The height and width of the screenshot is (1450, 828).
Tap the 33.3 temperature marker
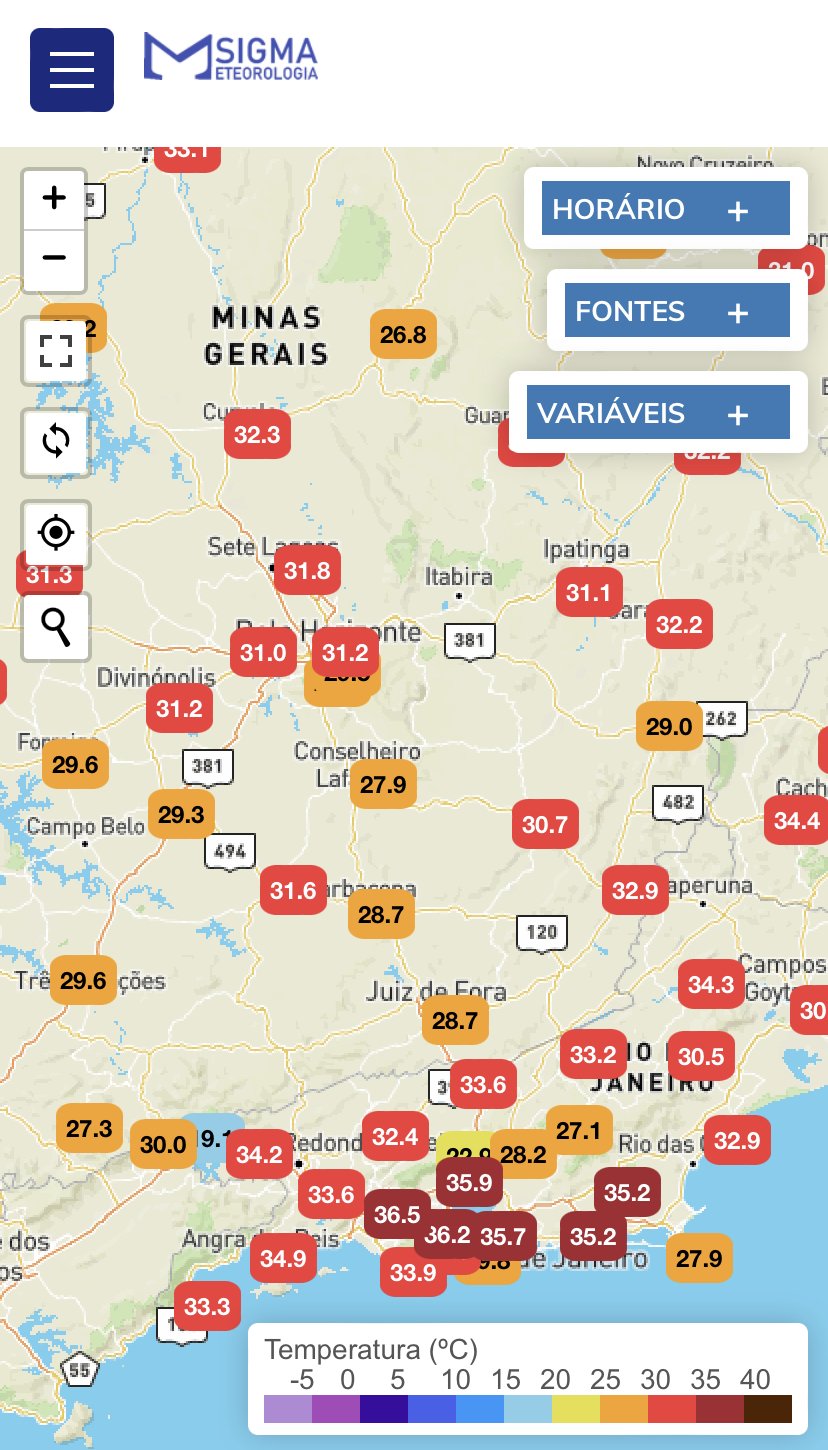207,1306
